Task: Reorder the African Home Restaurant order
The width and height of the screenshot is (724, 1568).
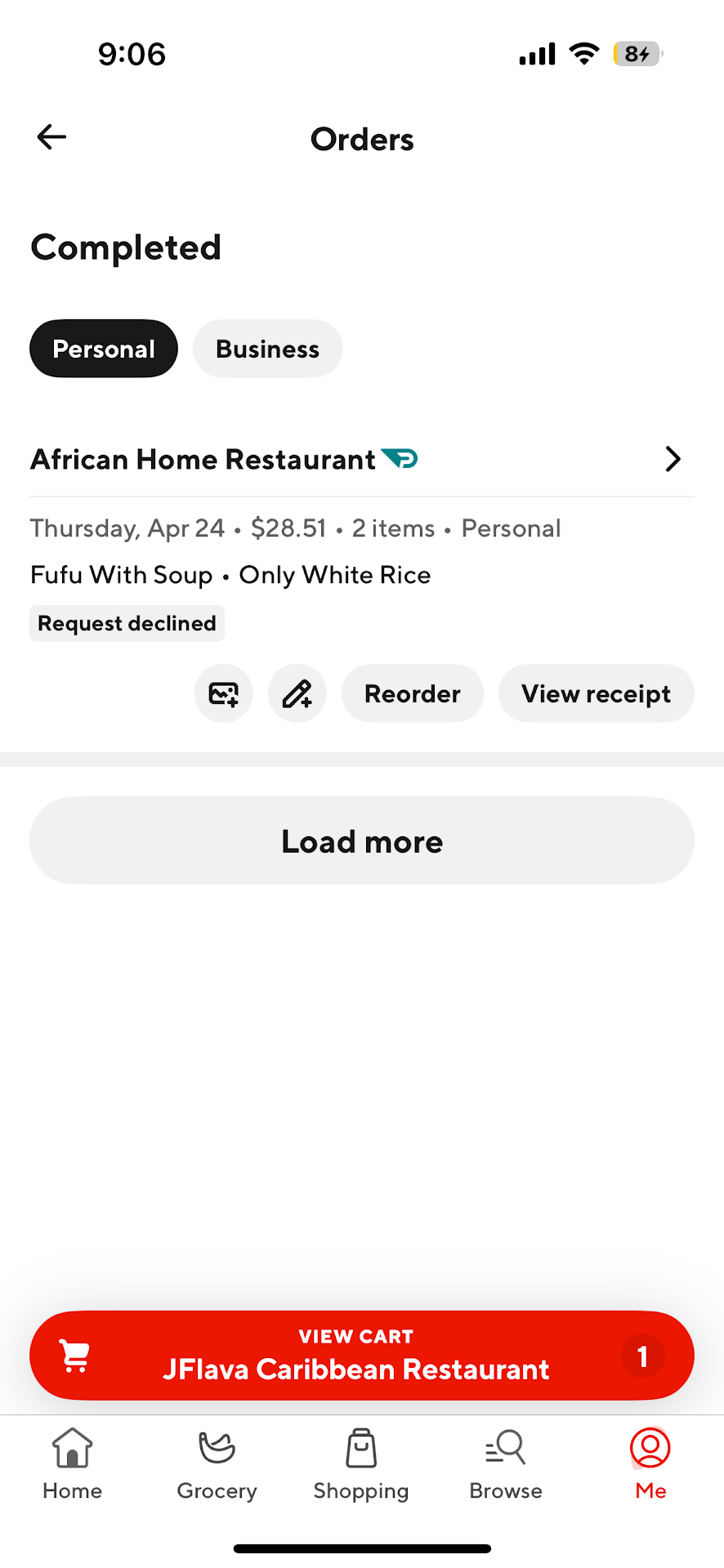Action: tap(412, 693)
